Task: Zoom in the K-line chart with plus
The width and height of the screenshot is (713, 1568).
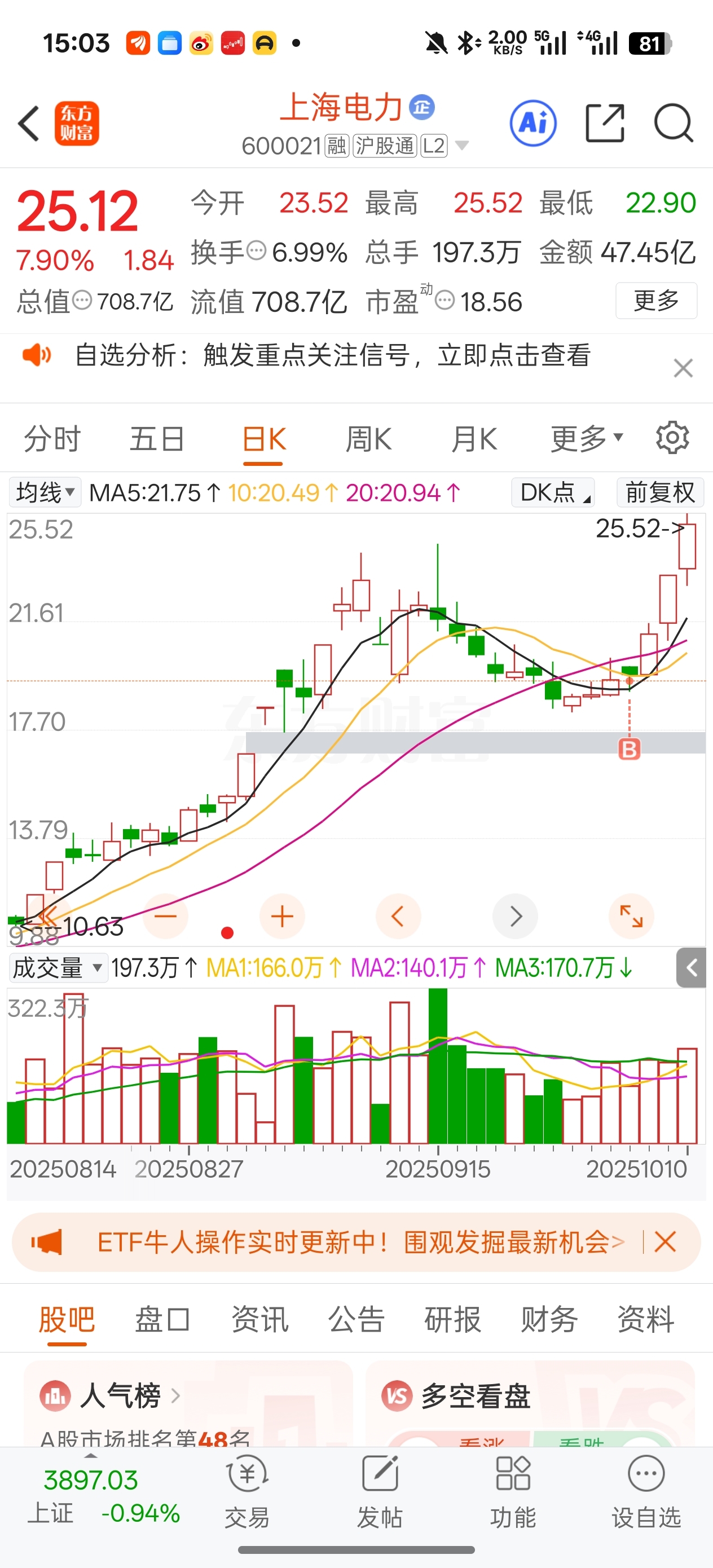Action: click(x=282, y=916)
